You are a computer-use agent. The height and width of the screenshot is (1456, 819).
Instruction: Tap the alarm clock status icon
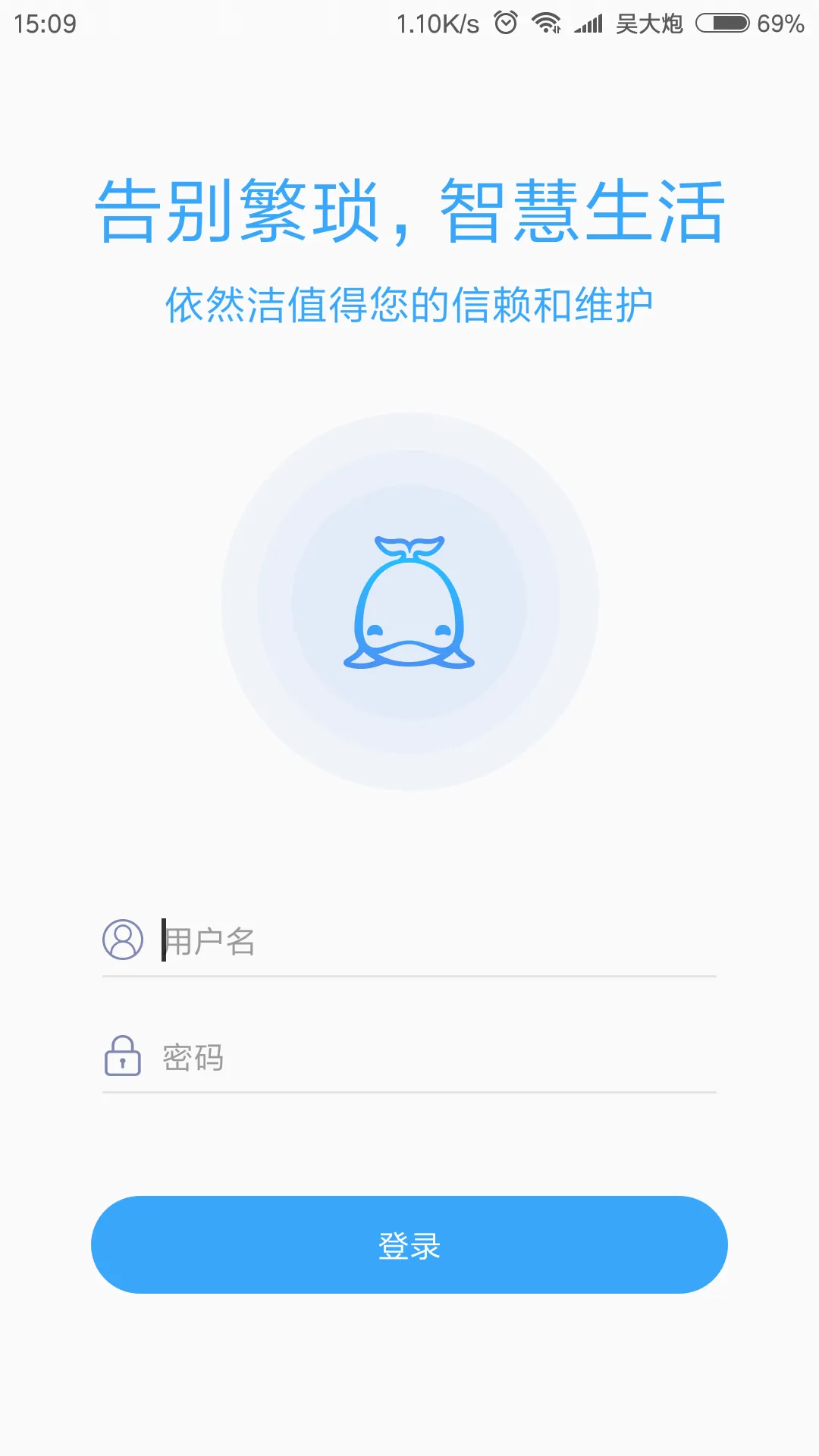click(x=507, y=23)
